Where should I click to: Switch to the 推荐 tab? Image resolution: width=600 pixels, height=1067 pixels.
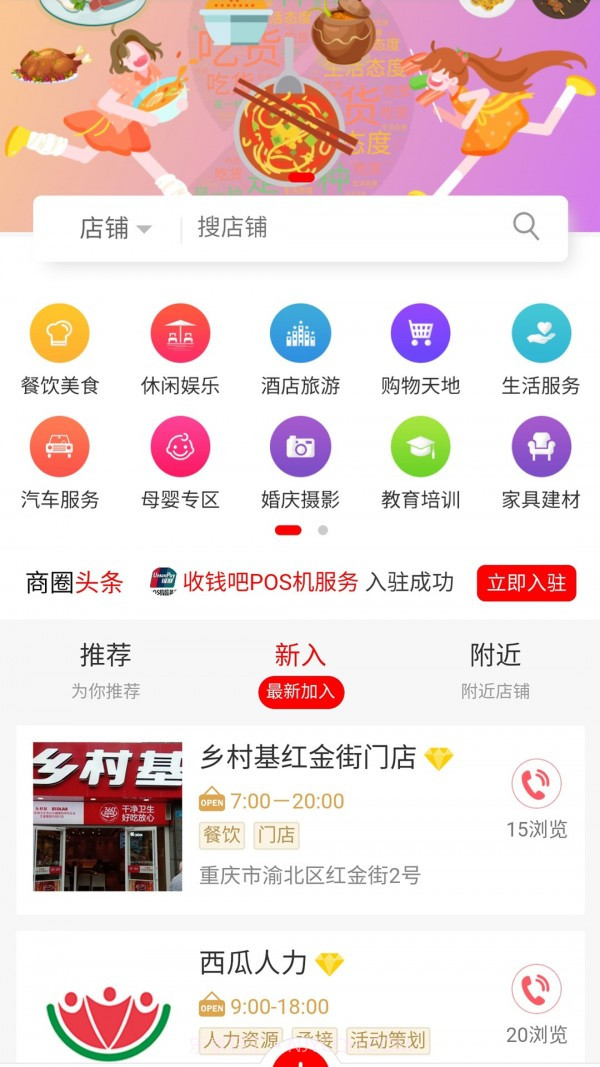click(105, 669)
